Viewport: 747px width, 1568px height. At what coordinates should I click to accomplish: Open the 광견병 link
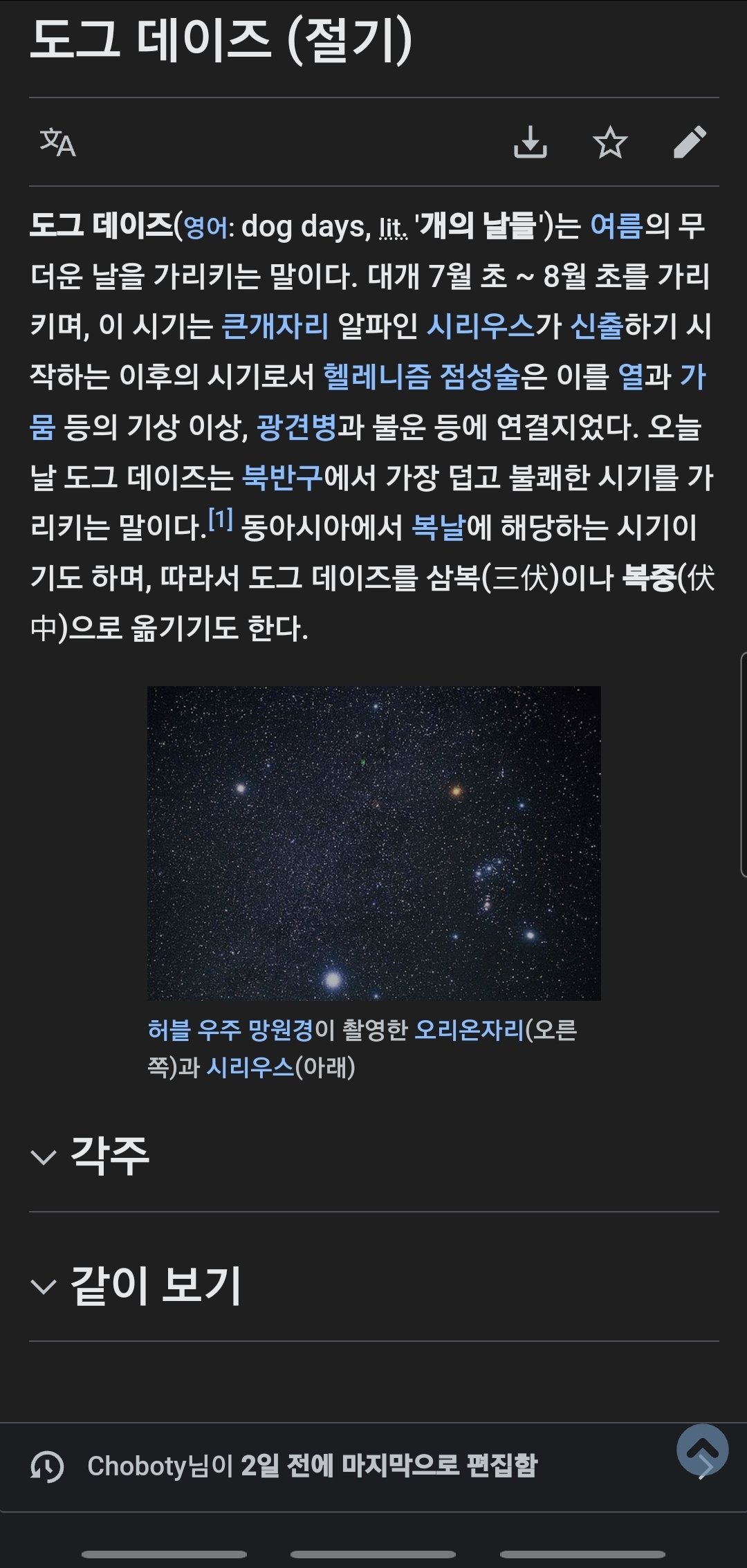[296, 427]
